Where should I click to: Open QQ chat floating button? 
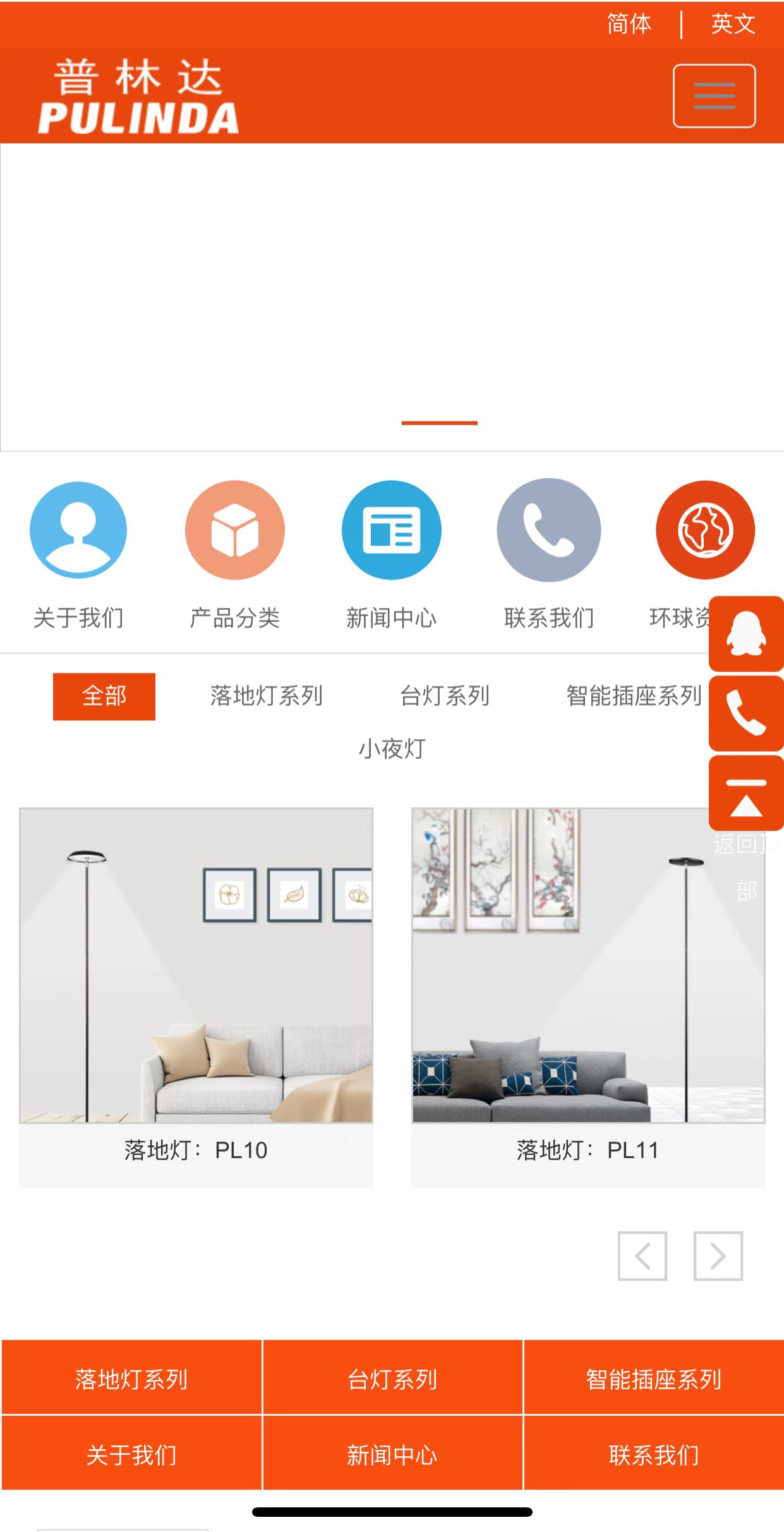point(746,634)
